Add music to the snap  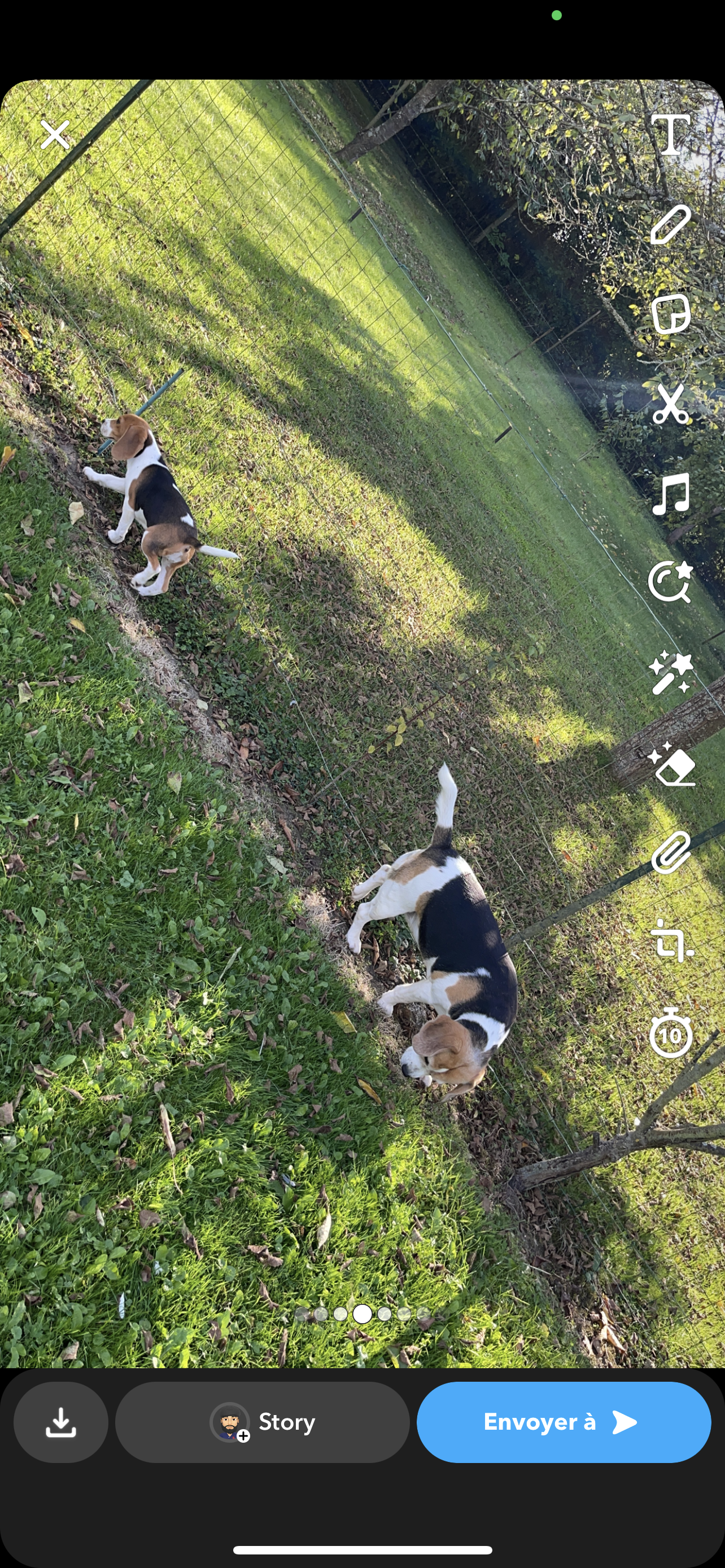[670, 493]
